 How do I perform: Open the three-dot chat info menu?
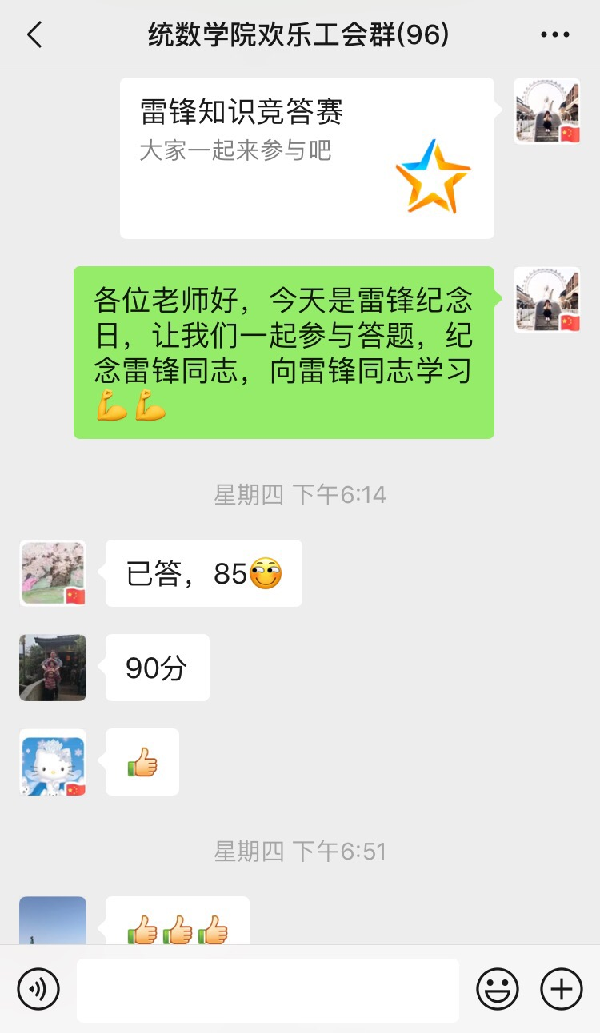(555, 35)
